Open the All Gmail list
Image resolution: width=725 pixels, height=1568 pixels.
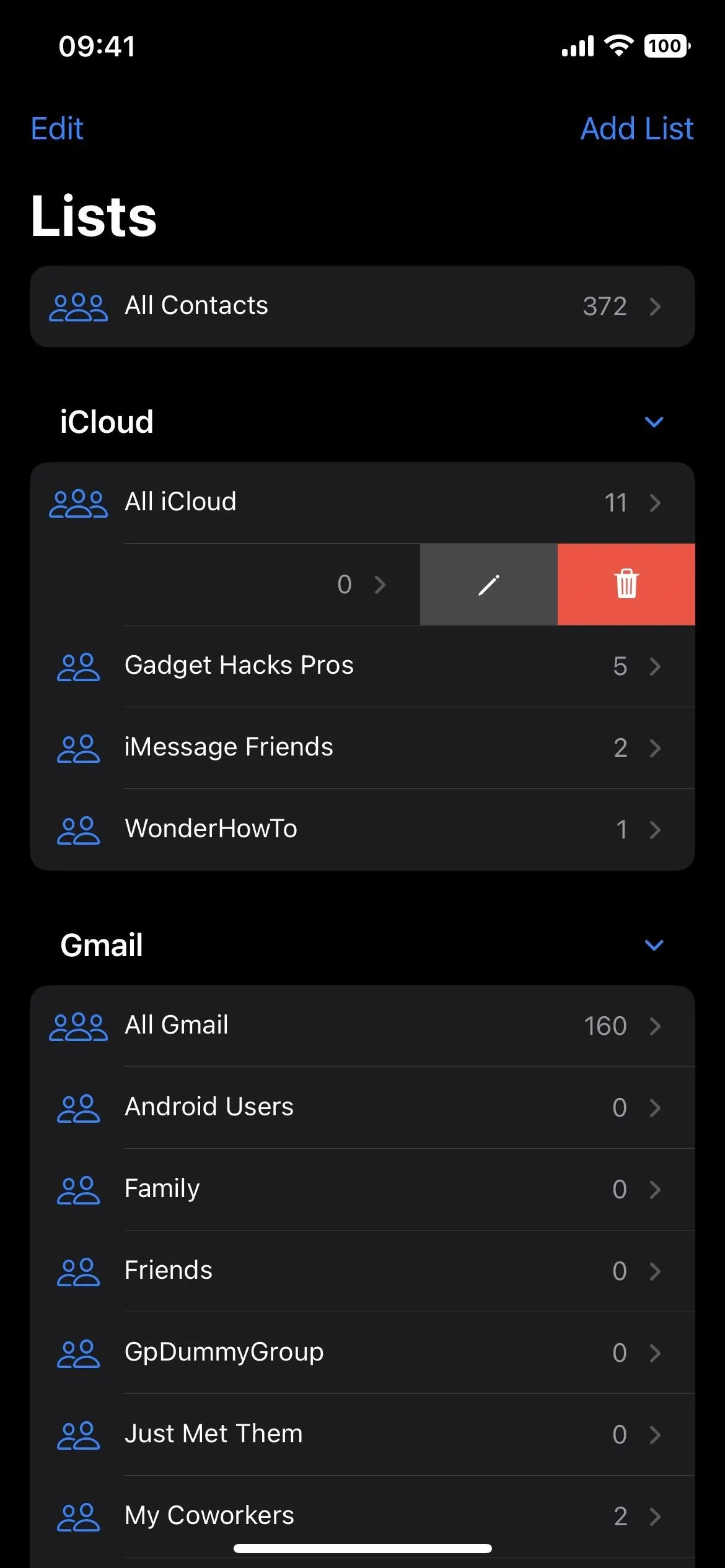[362, 1026]
